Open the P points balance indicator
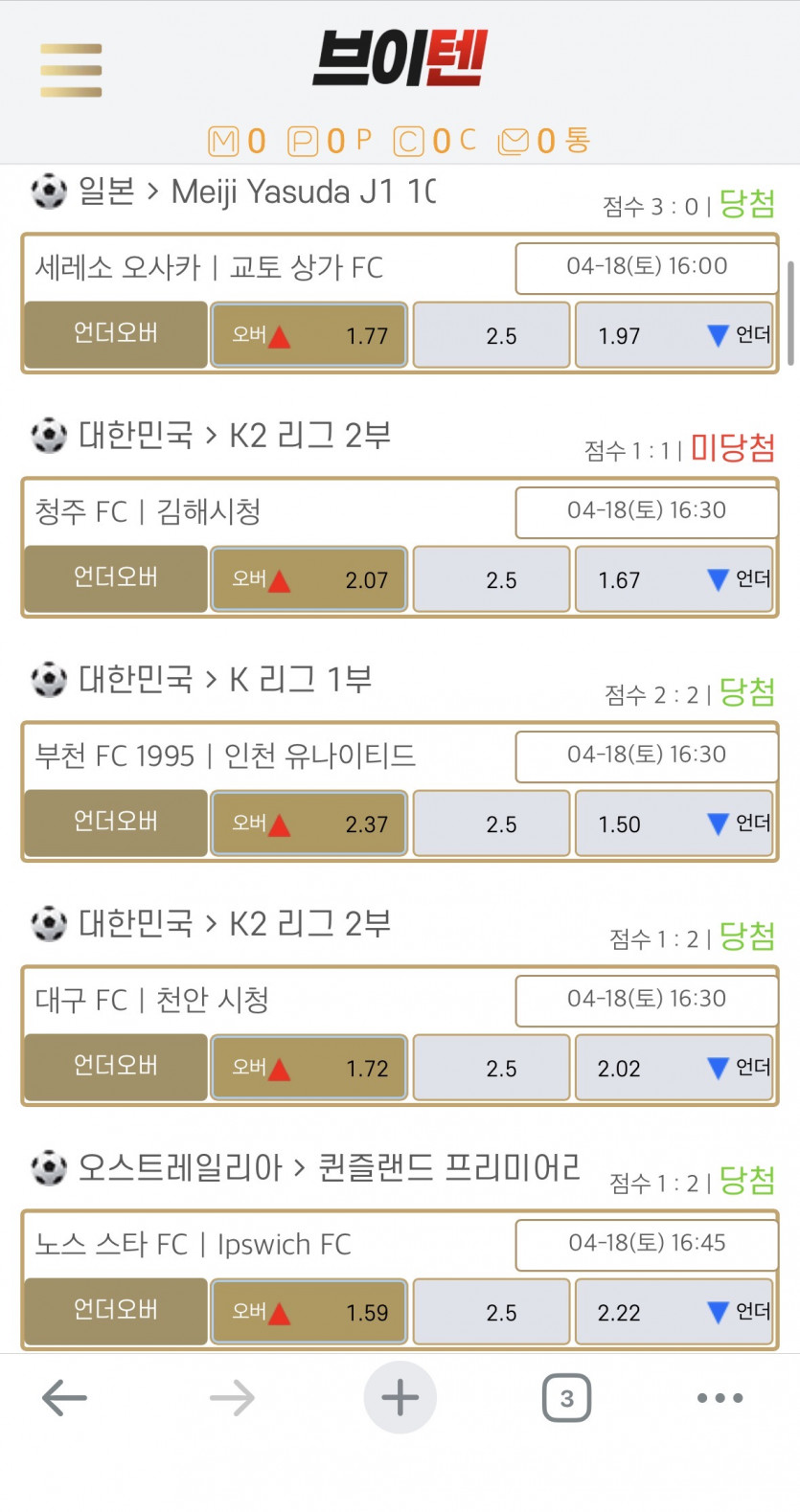The image size is (800, 1512). 329,142
